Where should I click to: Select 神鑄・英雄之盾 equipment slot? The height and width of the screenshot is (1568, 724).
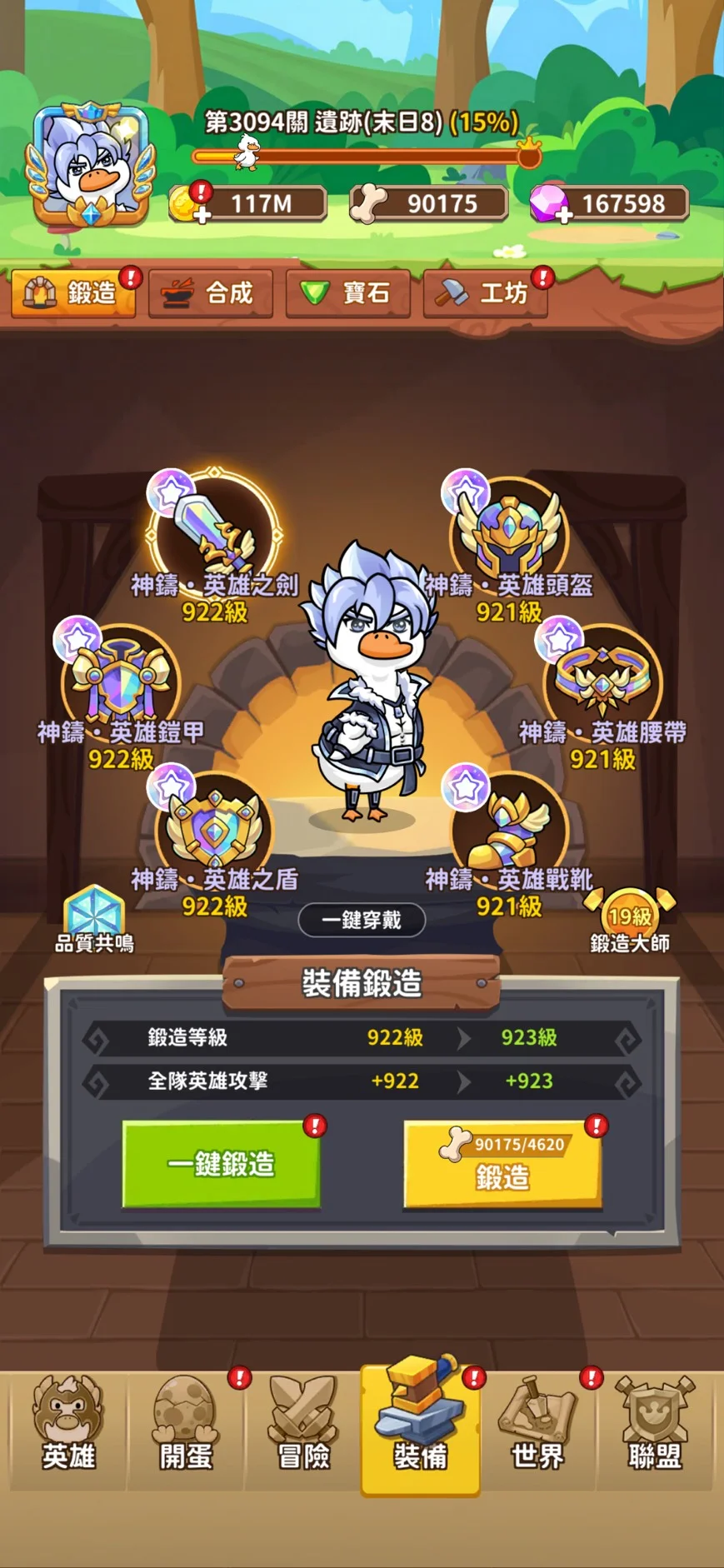coord(215,828)
